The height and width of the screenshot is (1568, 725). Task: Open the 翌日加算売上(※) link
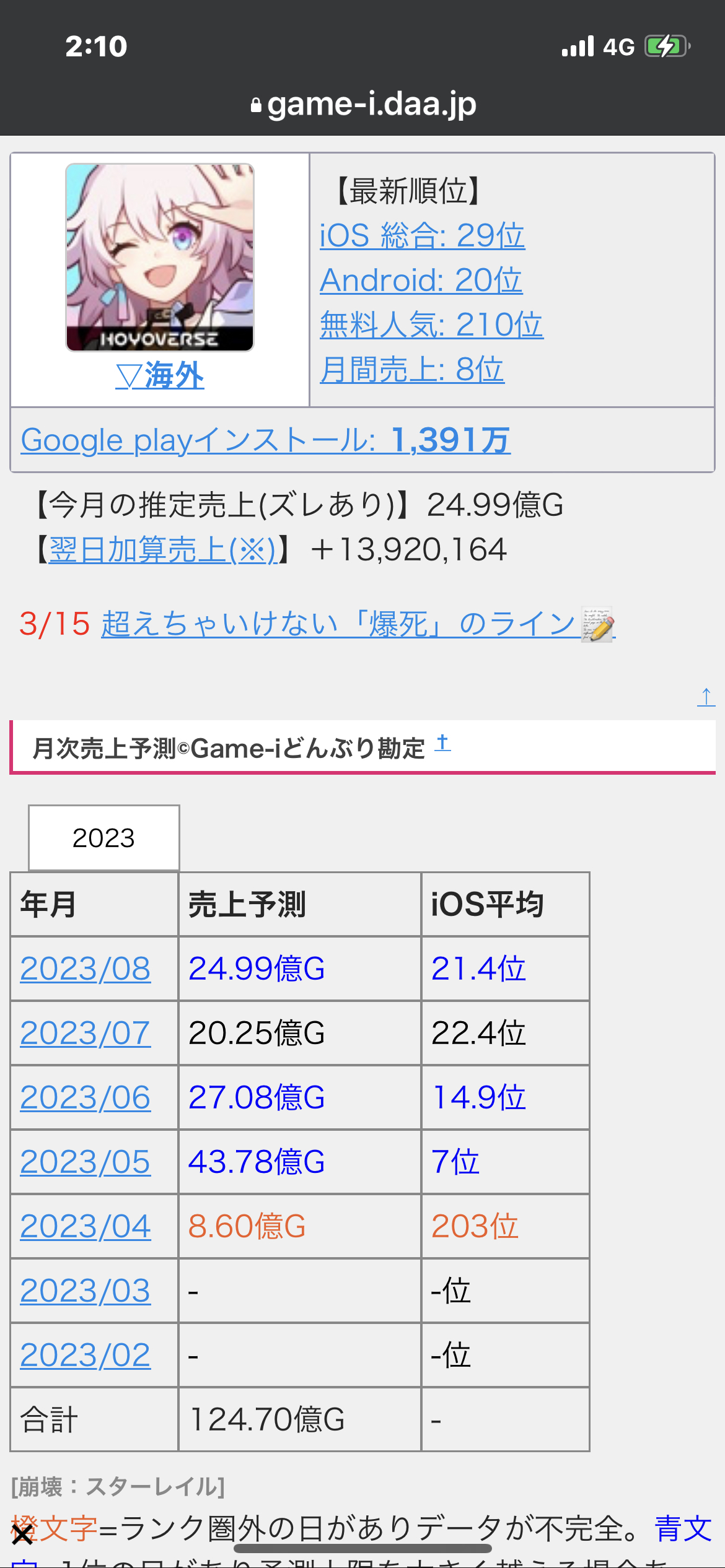pos(162,550)
